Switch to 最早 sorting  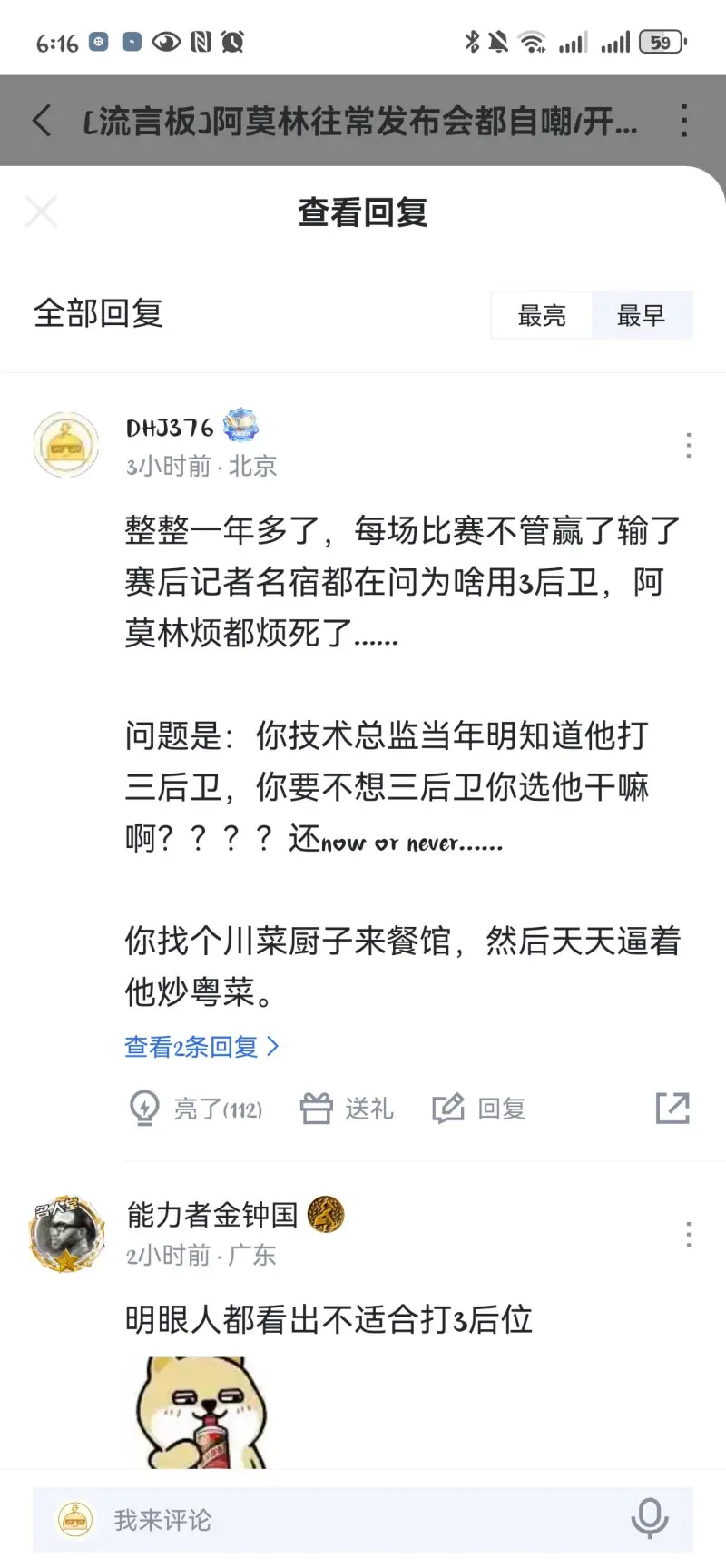click(642, 315)
